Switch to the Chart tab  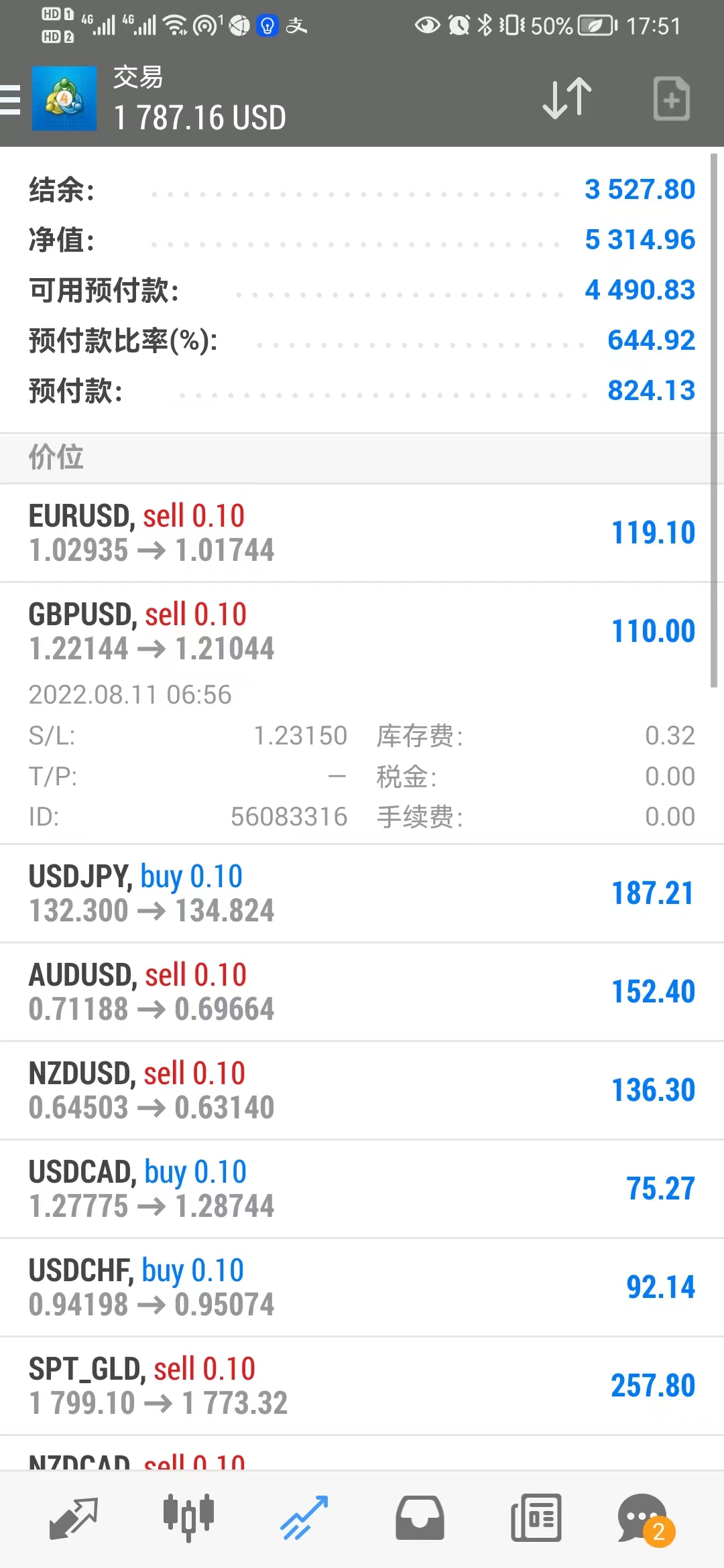click(x=188, y=1518)
